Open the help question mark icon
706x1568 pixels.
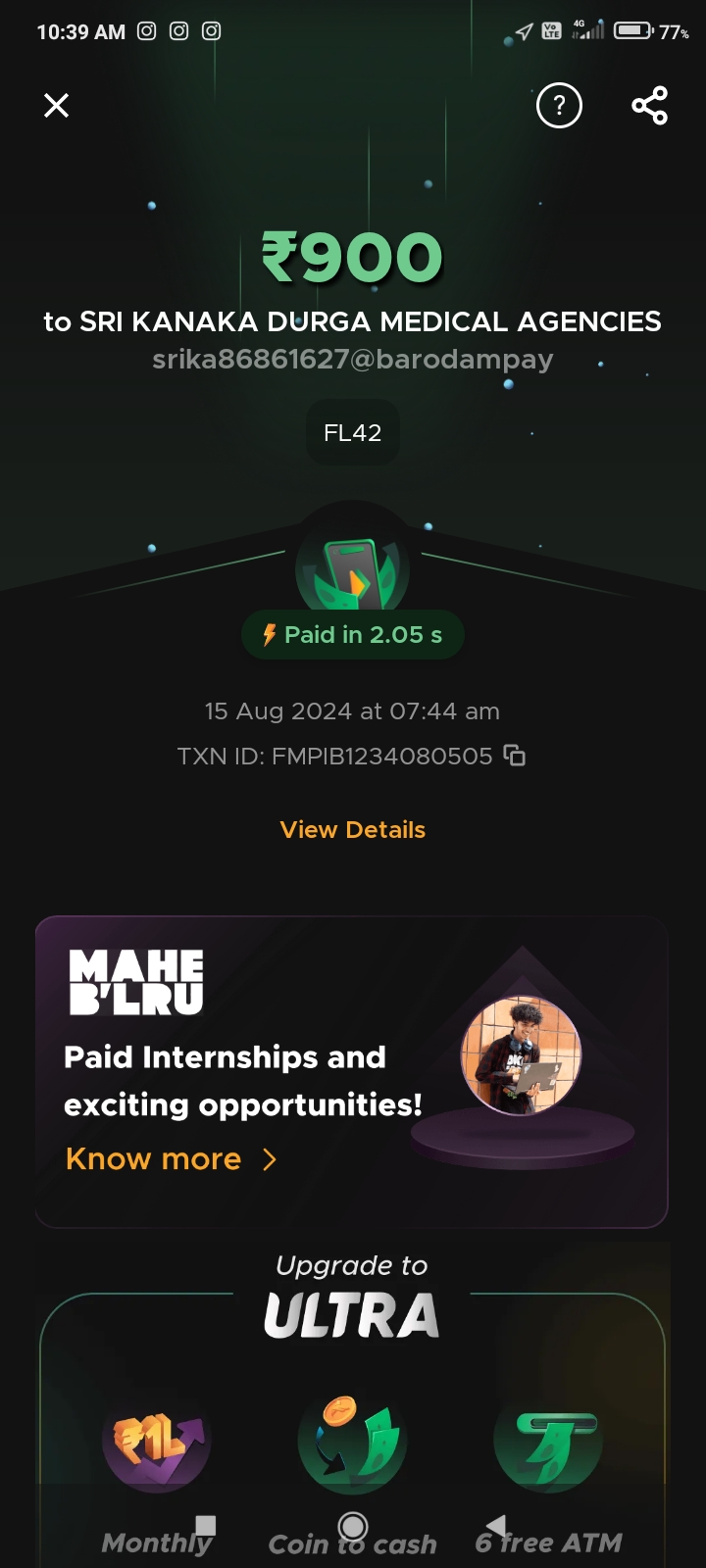(x=559, y=106)
